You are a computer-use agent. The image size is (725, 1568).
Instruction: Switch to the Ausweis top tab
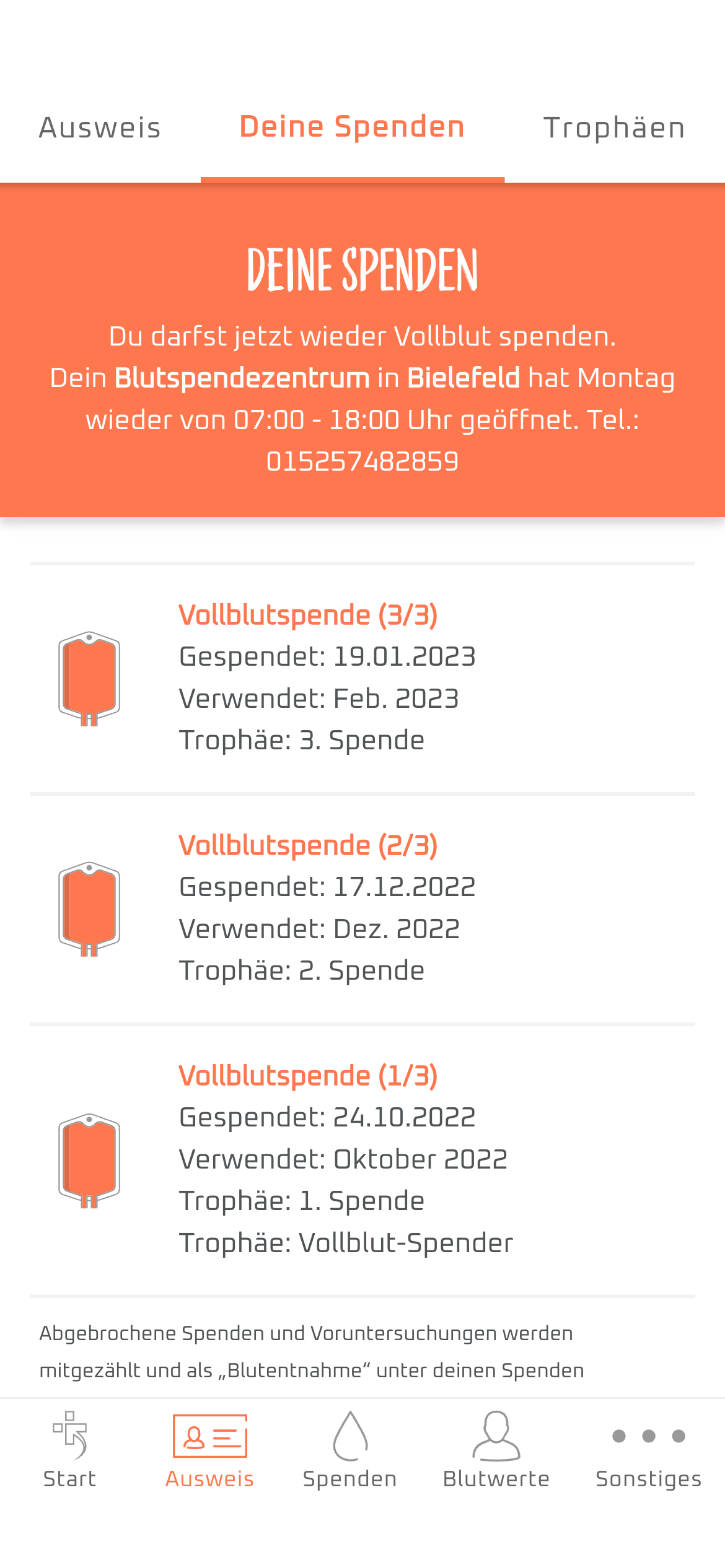pos(100,128)
